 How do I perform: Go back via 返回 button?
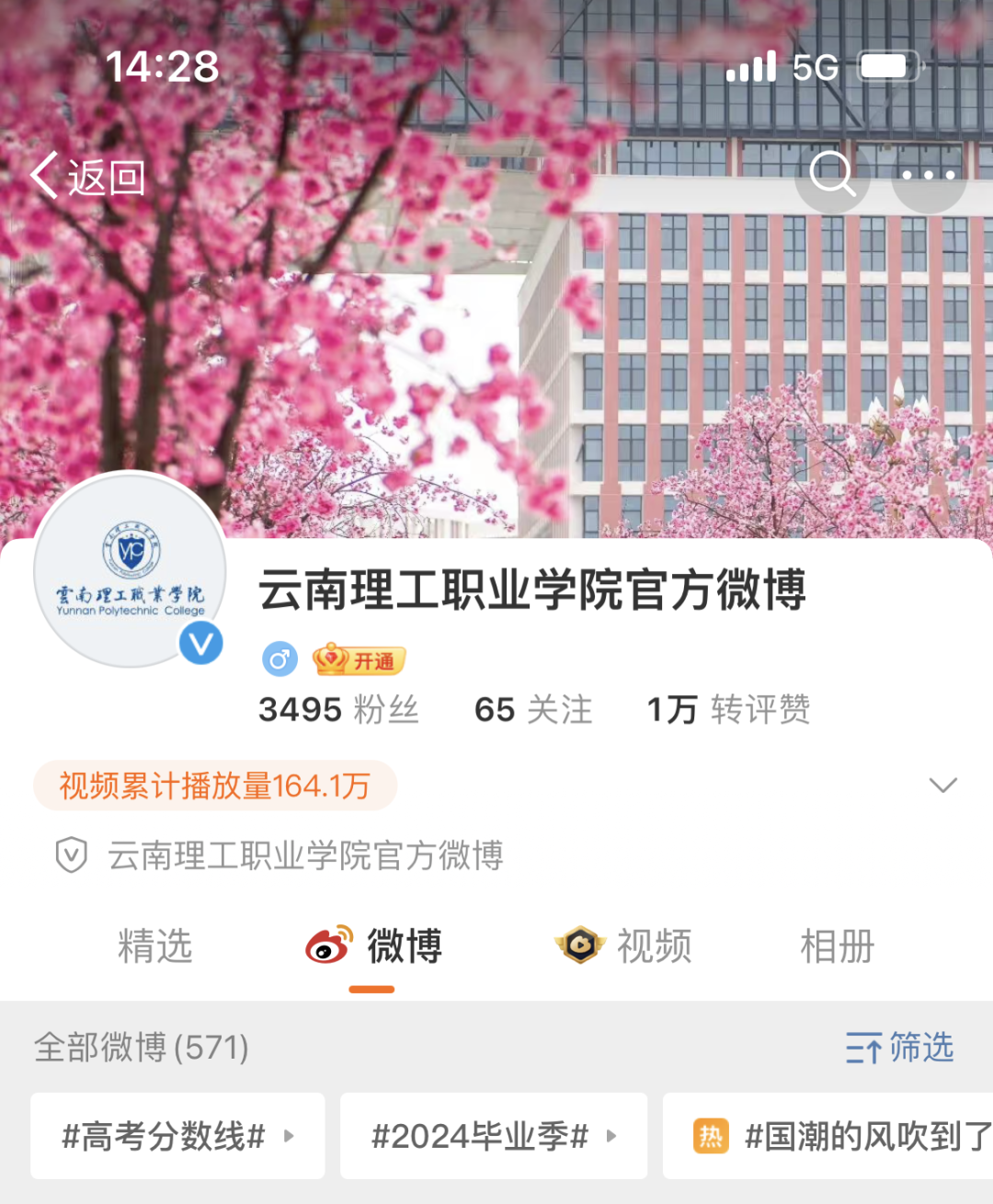(x=89, y=177)
